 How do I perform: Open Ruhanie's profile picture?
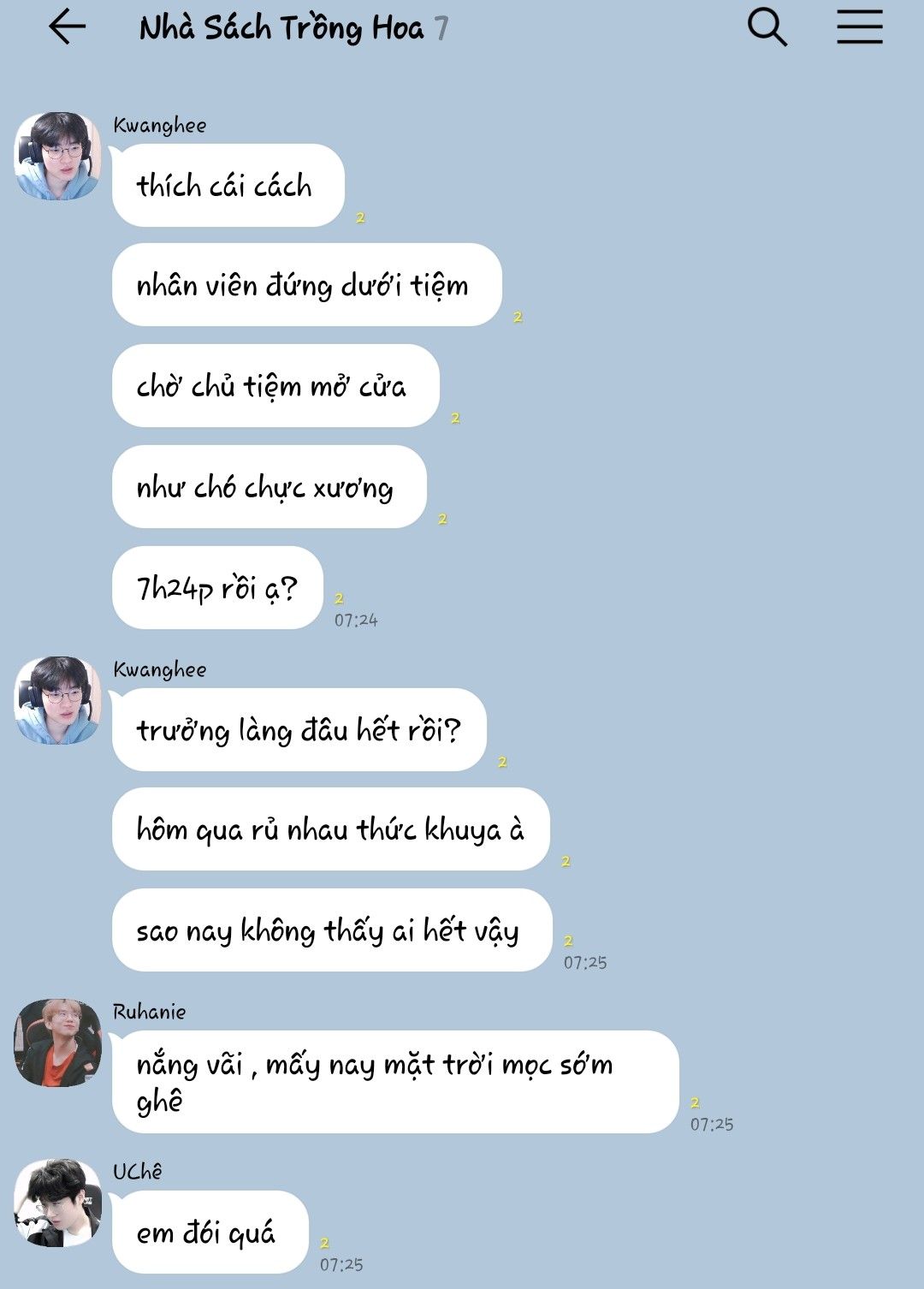pyautogui.click(x=58, y=1042)
